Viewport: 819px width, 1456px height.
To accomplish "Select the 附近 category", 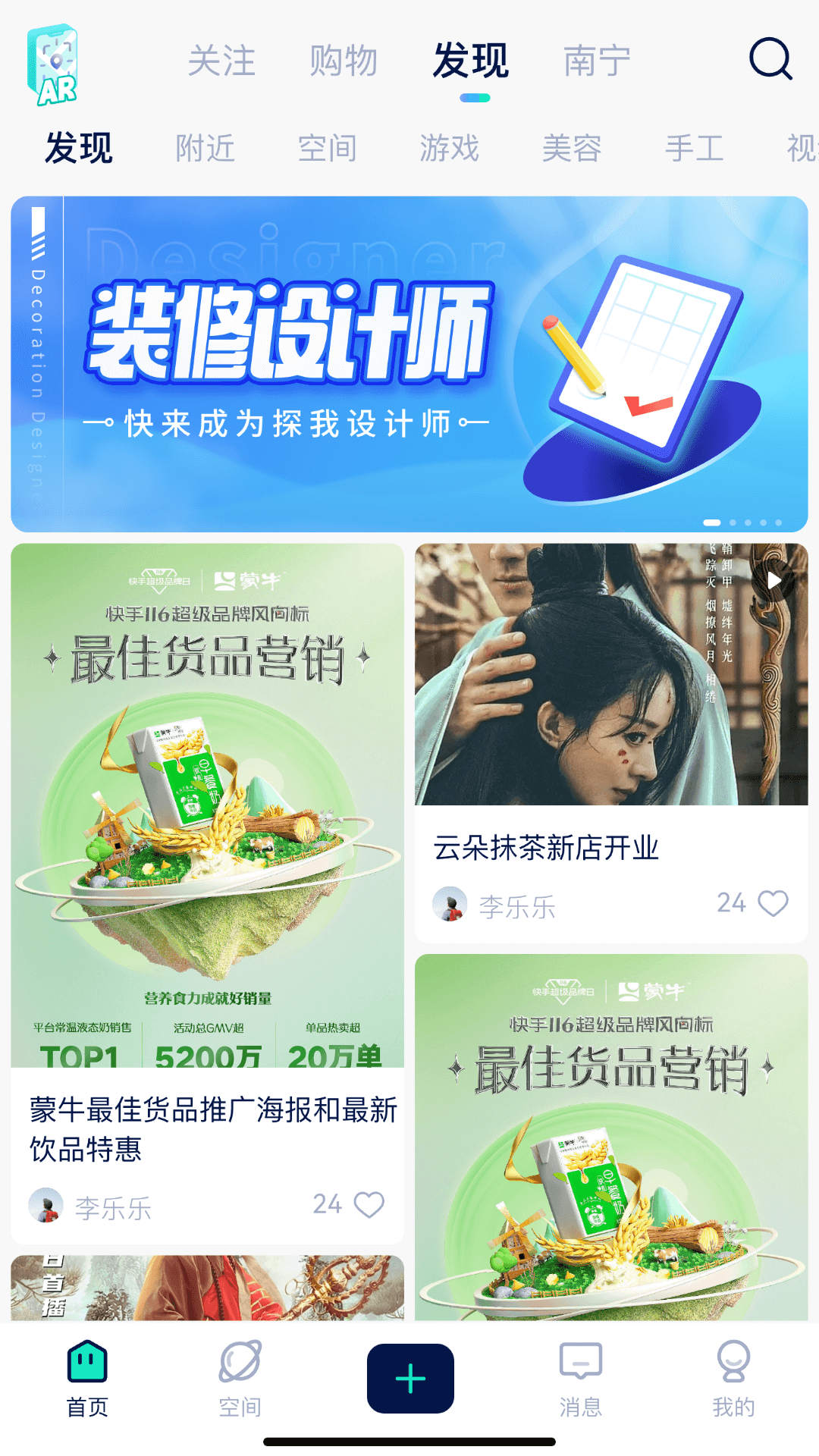I will 205,148.
